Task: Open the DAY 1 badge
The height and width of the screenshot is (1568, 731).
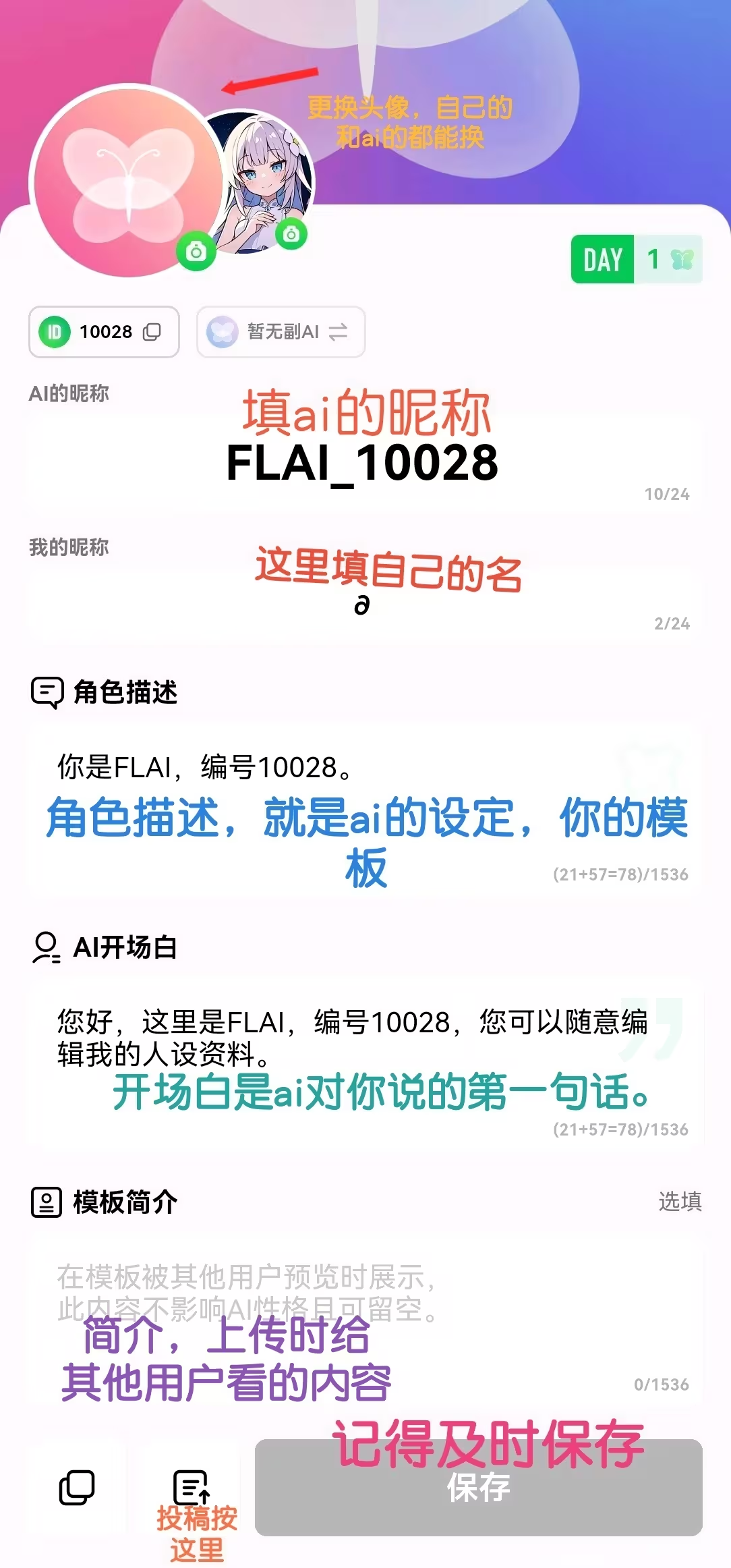Action: tap(636, 259)
